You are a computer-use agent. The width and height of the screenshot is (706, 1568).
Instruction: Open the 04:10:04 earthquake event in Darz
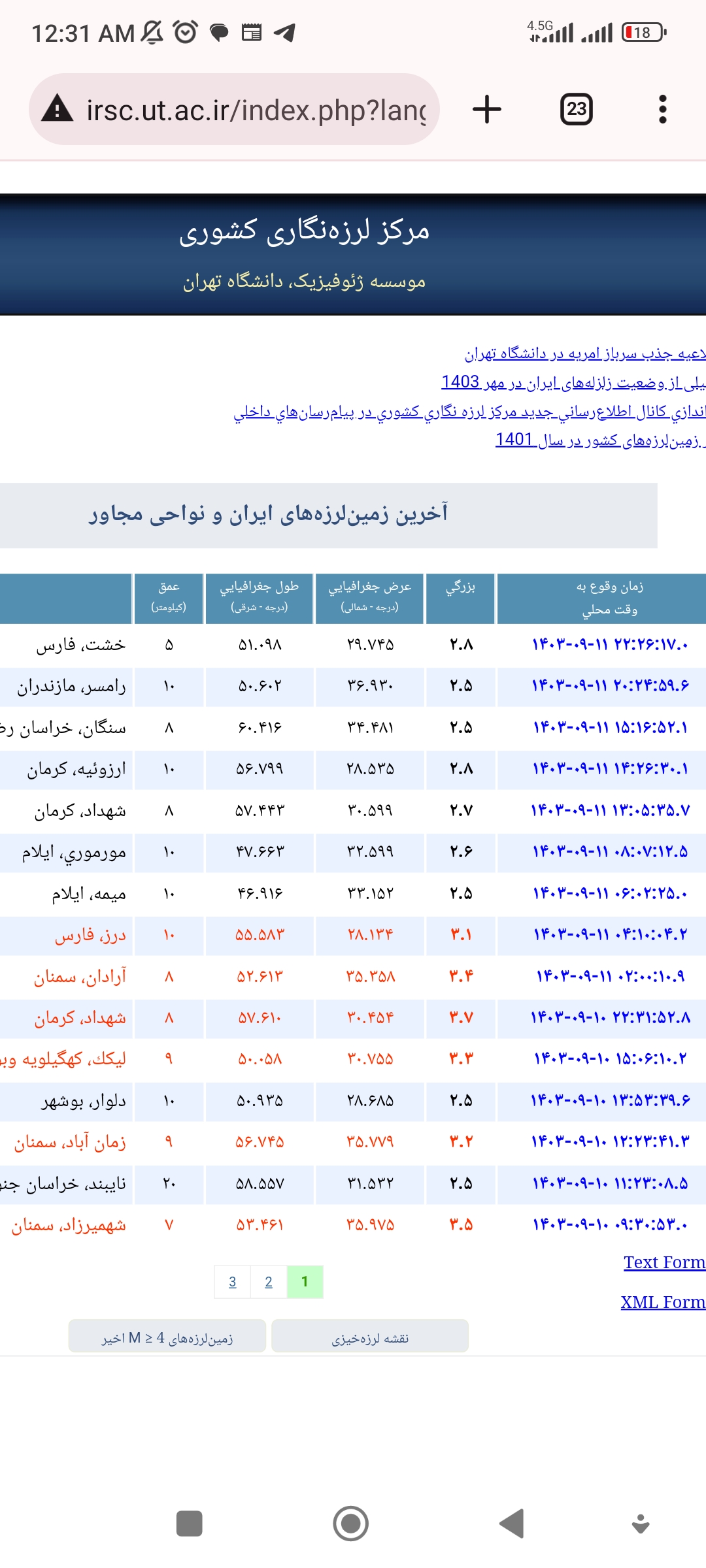(x=609, y=935)
